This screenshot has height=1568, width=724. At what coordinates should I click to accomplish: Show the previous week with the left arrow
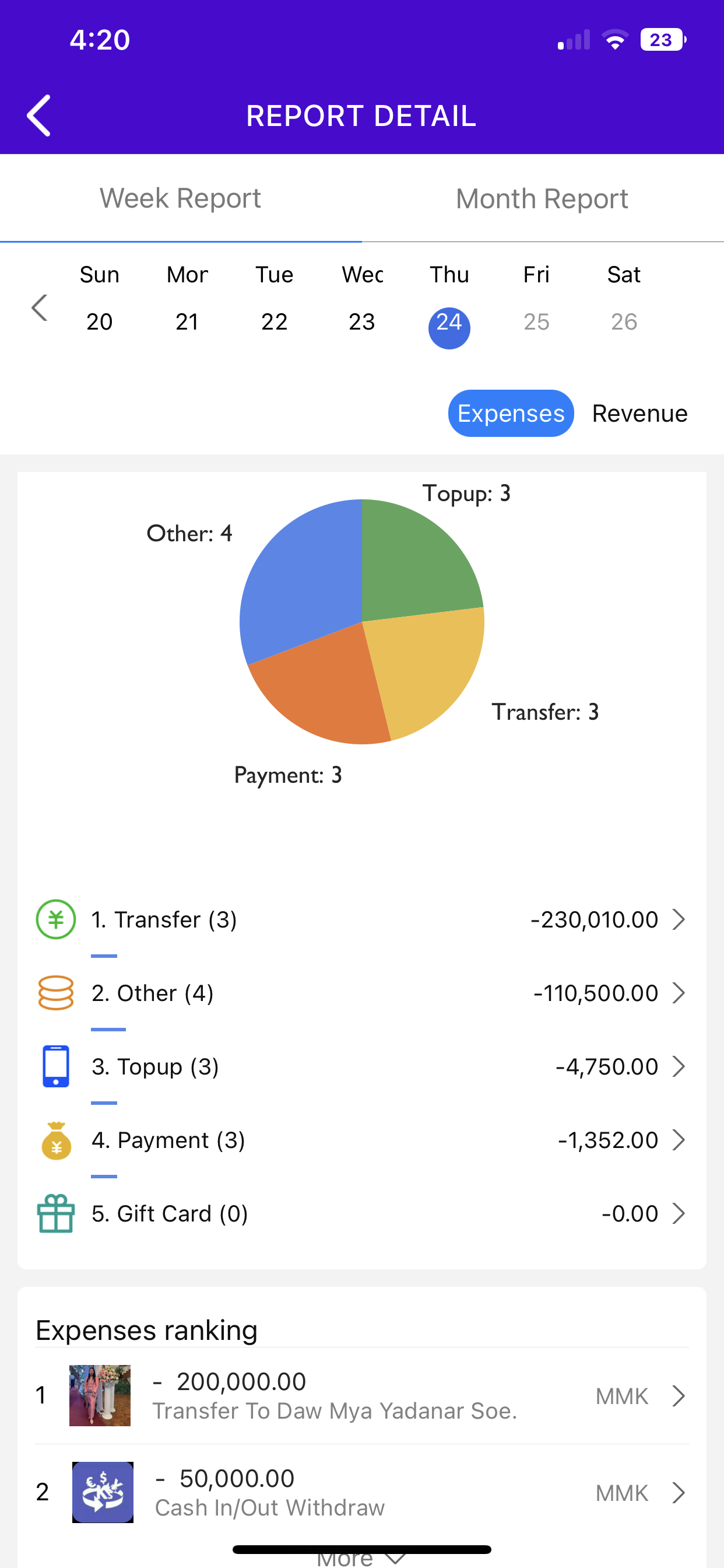(40, 307)
